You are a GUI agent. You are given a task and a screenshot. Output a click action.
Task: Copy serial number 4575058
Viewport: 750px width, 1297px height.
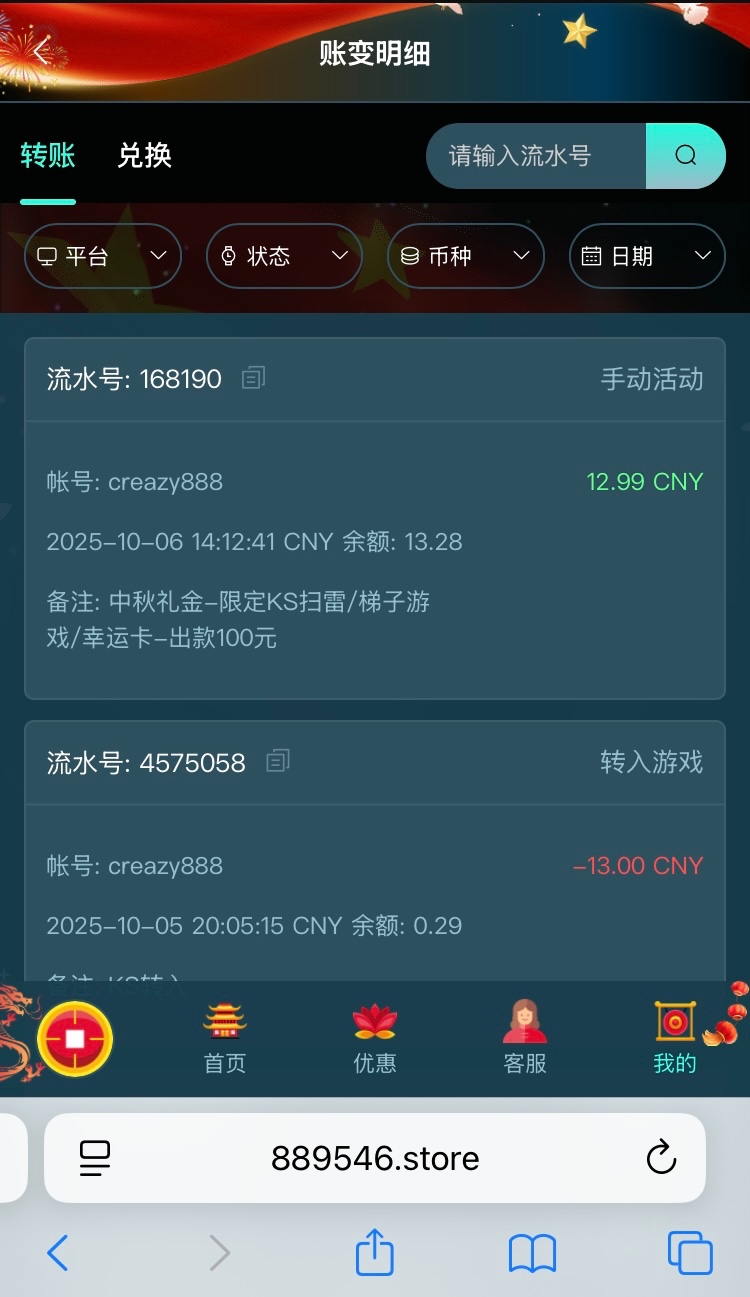point(278,762)
